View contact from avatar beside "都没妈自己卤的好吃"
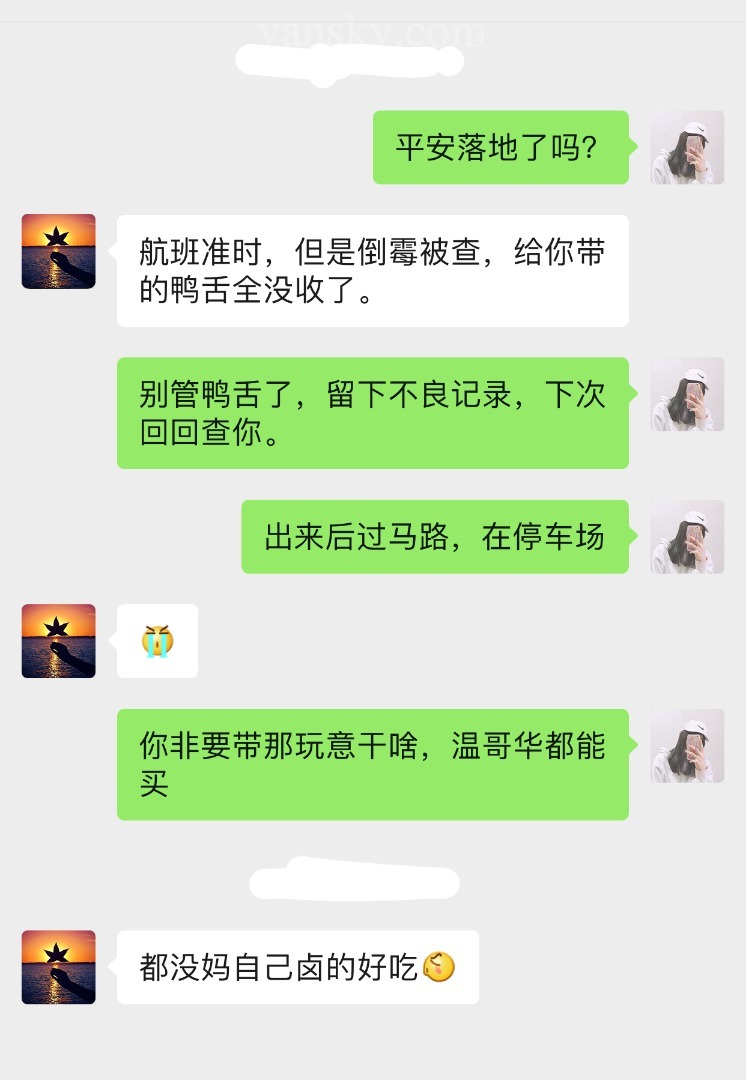 click(59, 967)
